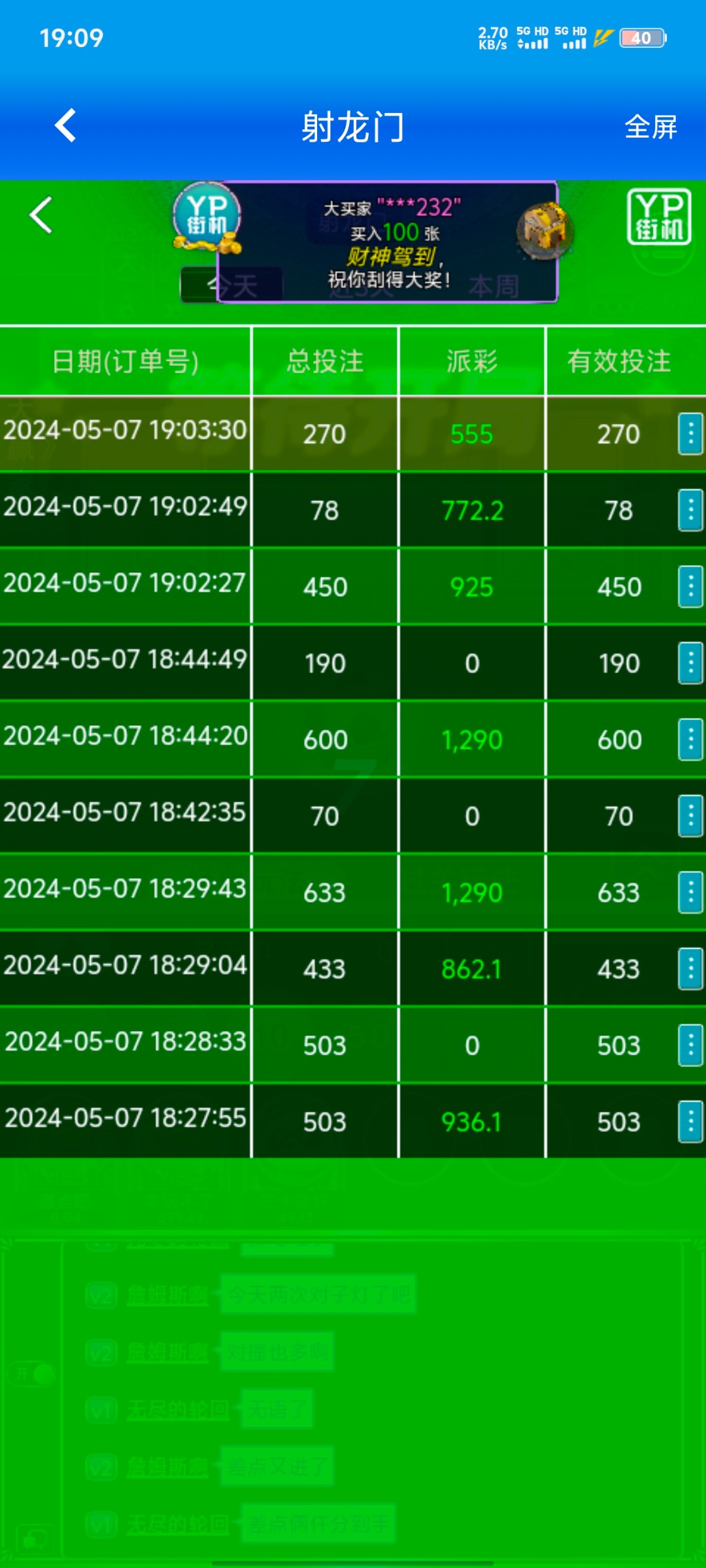The image size is (706, 1568).
Task: Close the bet history via the green back arrow
Action: coord(41,215)
